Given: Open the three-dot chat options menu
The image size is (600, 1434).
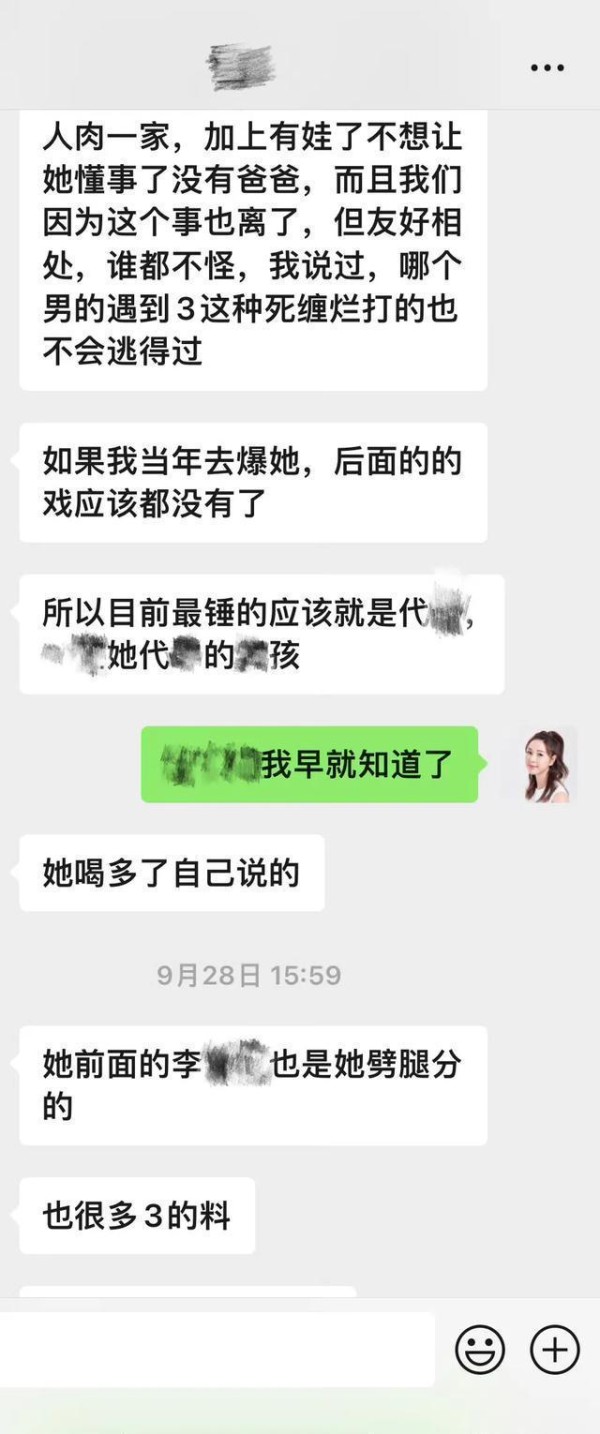Looking at the screenshot, I should [x=547, y=67].
